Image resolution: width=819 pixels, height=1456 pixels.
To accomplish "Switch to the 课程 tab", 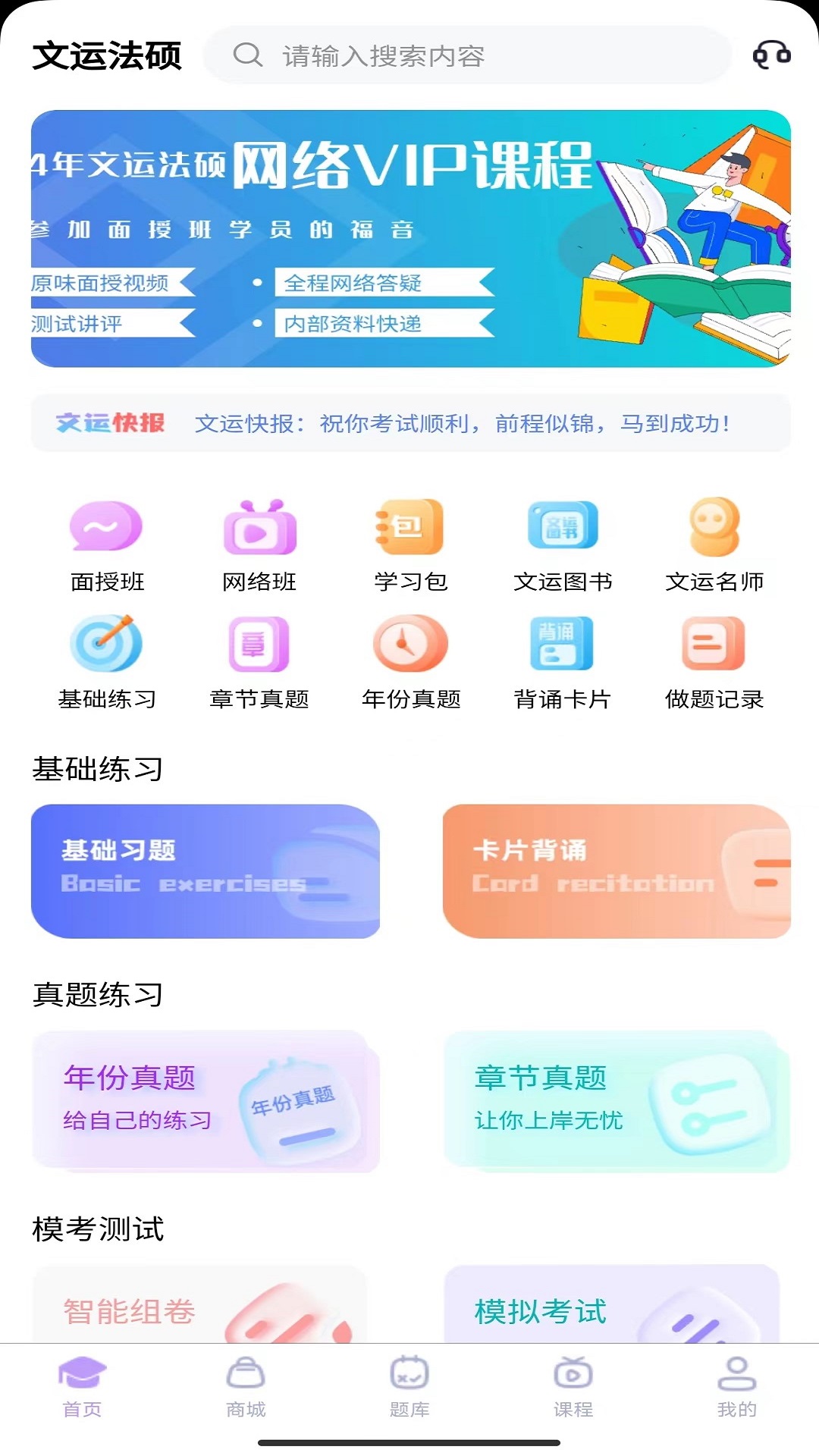I will point(573,1388).
